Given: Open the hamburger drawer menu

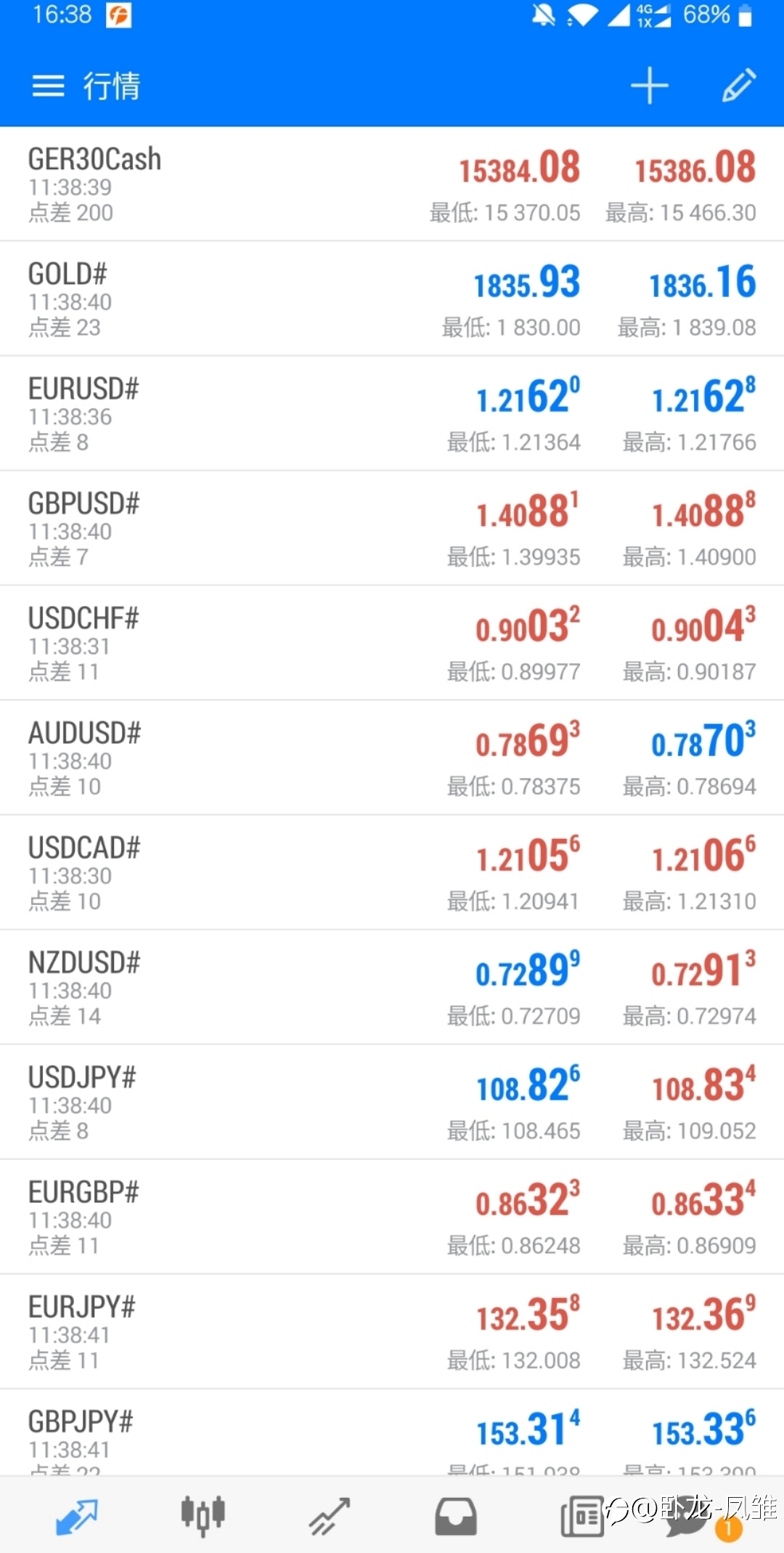Looking at the screenshot, I should coord(49,86).
